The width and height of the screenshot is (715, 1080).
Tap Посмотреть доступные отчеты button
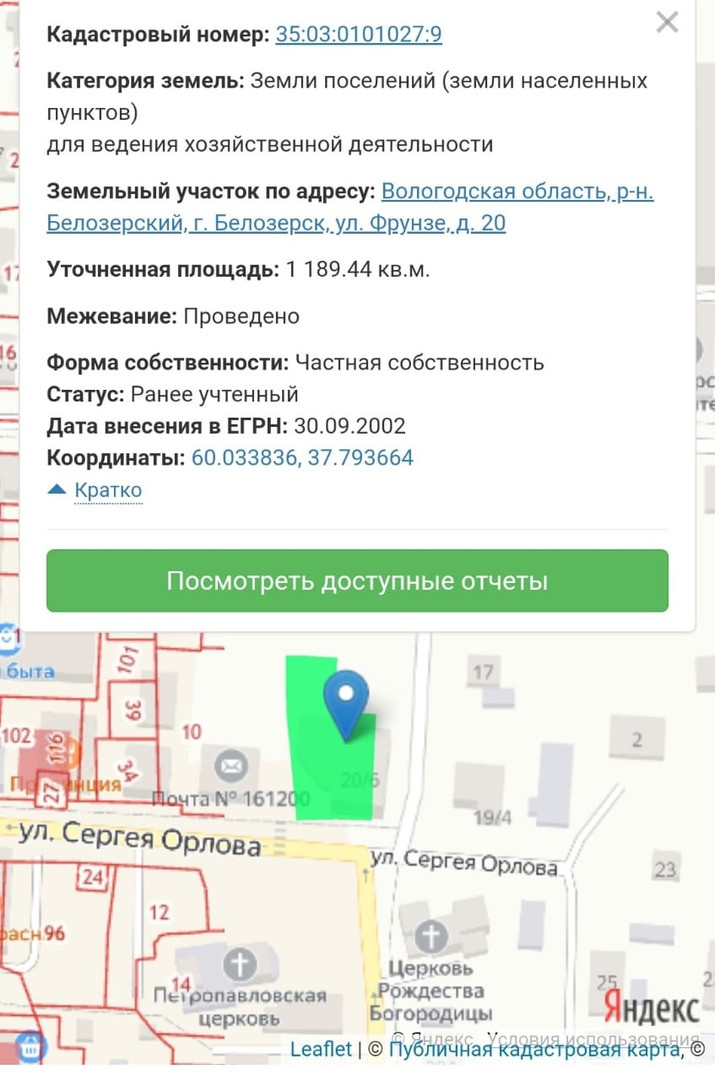(358, 581)
